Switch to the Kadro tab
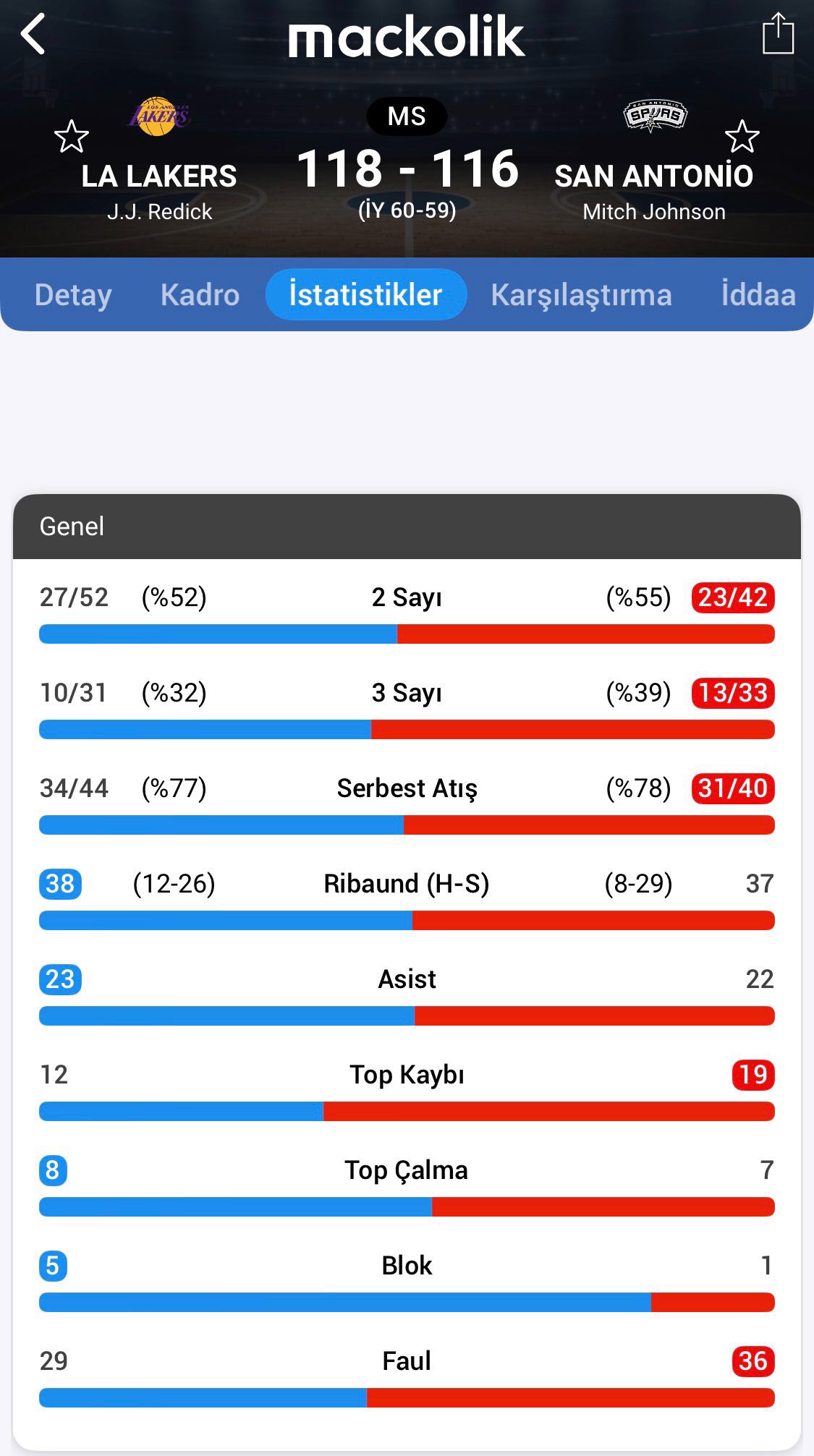This screenshot has width=814, height=1456. [x=200, y=295]
